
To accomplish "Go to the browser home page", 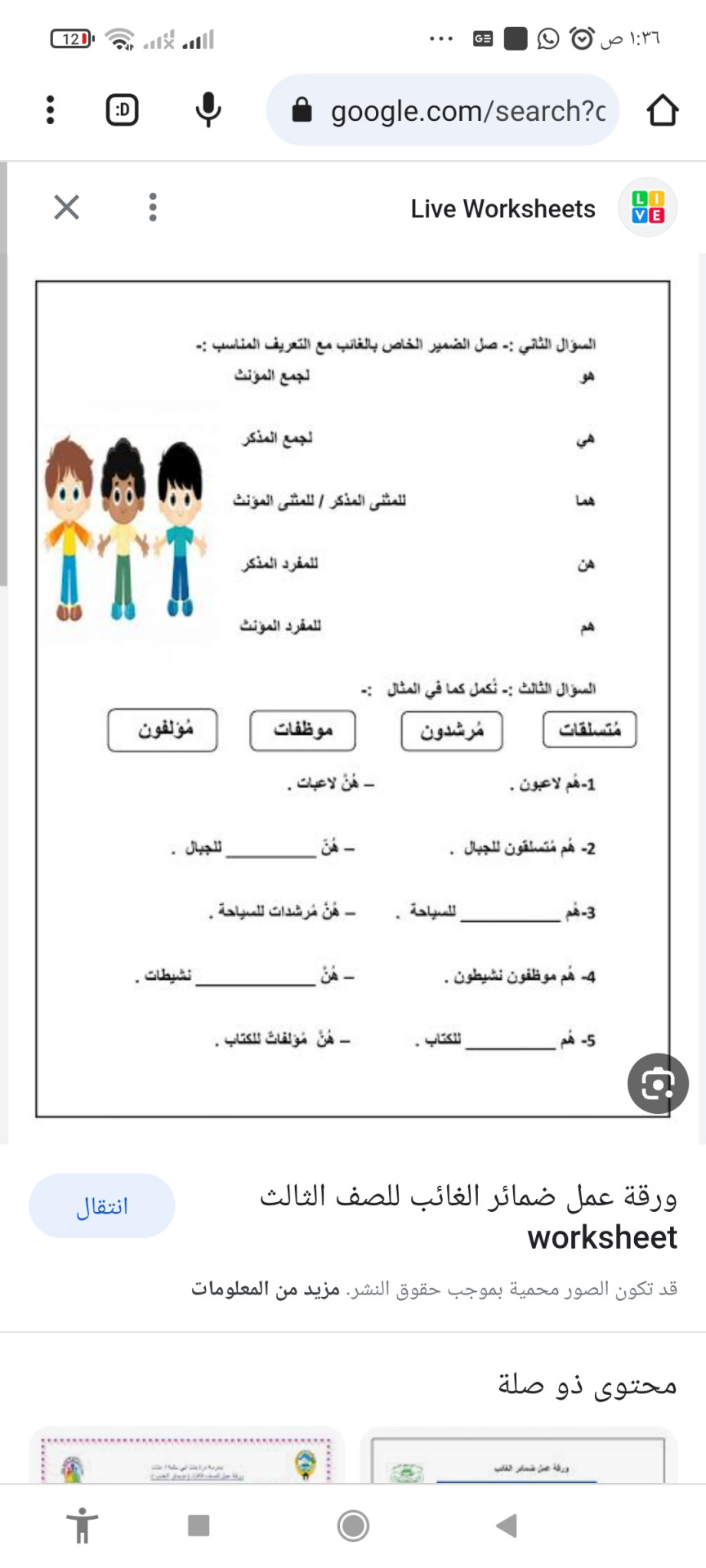I will (x=663, y=110).
